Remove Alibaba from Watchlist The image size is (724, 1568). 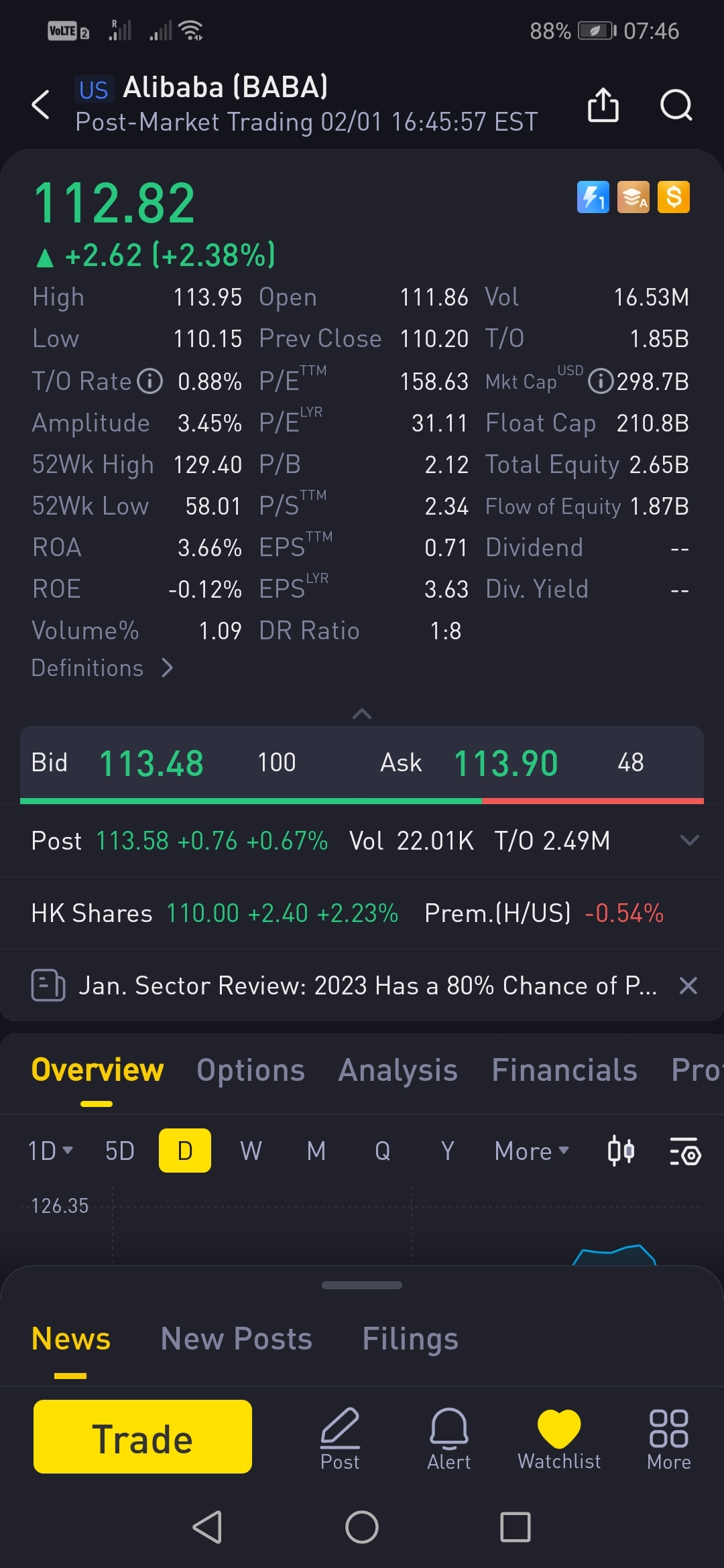pos(559,1439)
